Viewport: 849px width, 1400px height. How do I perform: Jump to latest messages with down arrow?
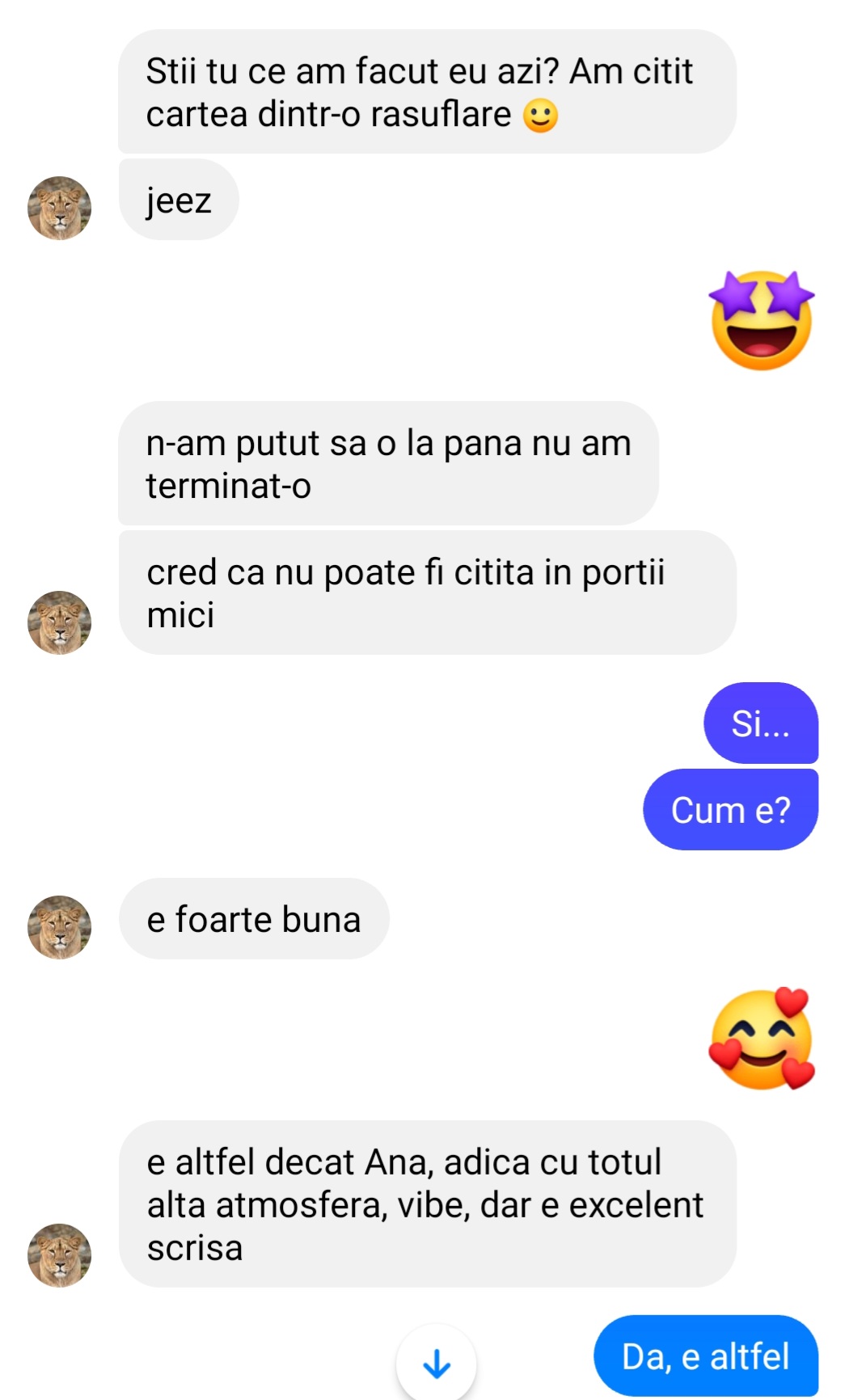(437, 1363)
